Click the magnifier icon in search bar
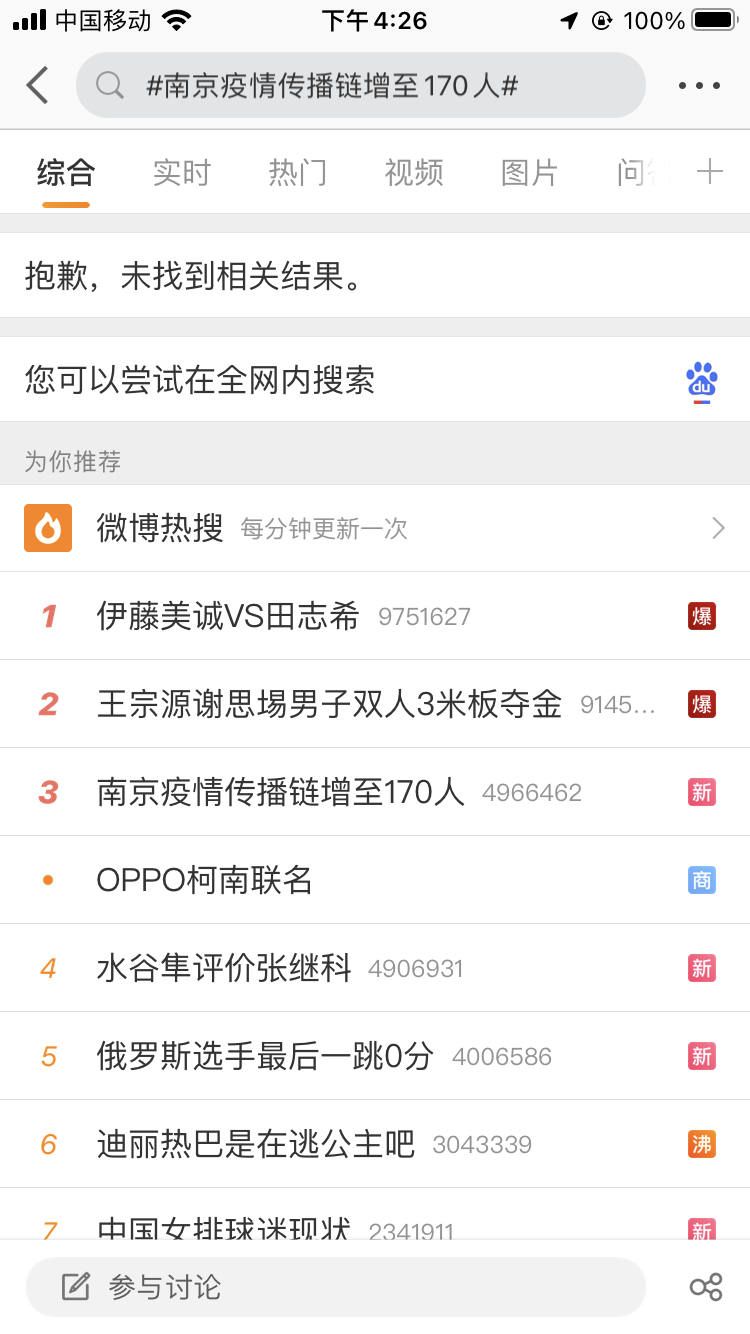 pos(108,86)
